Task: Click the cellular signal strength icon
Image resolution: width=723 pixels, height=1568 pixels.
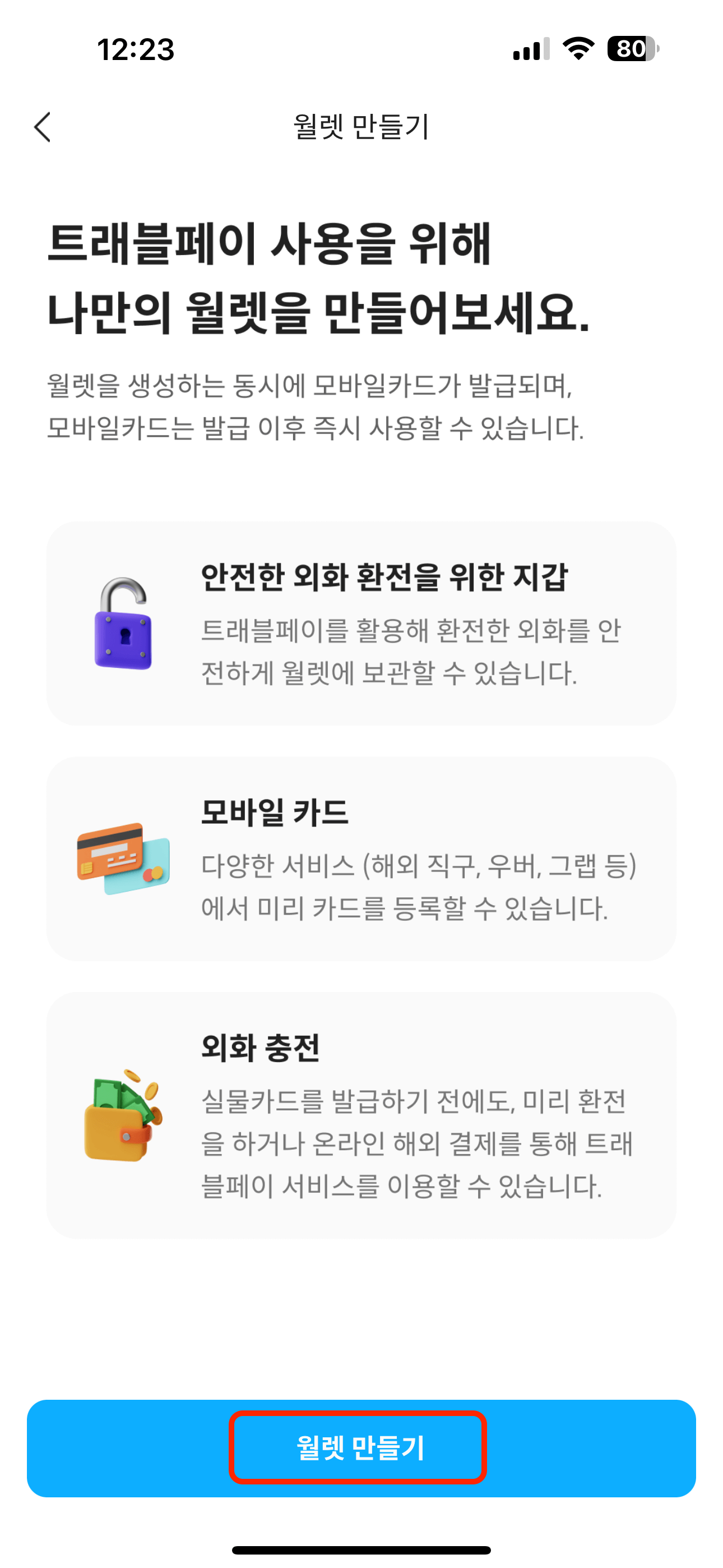Action: tap(527, 52)
